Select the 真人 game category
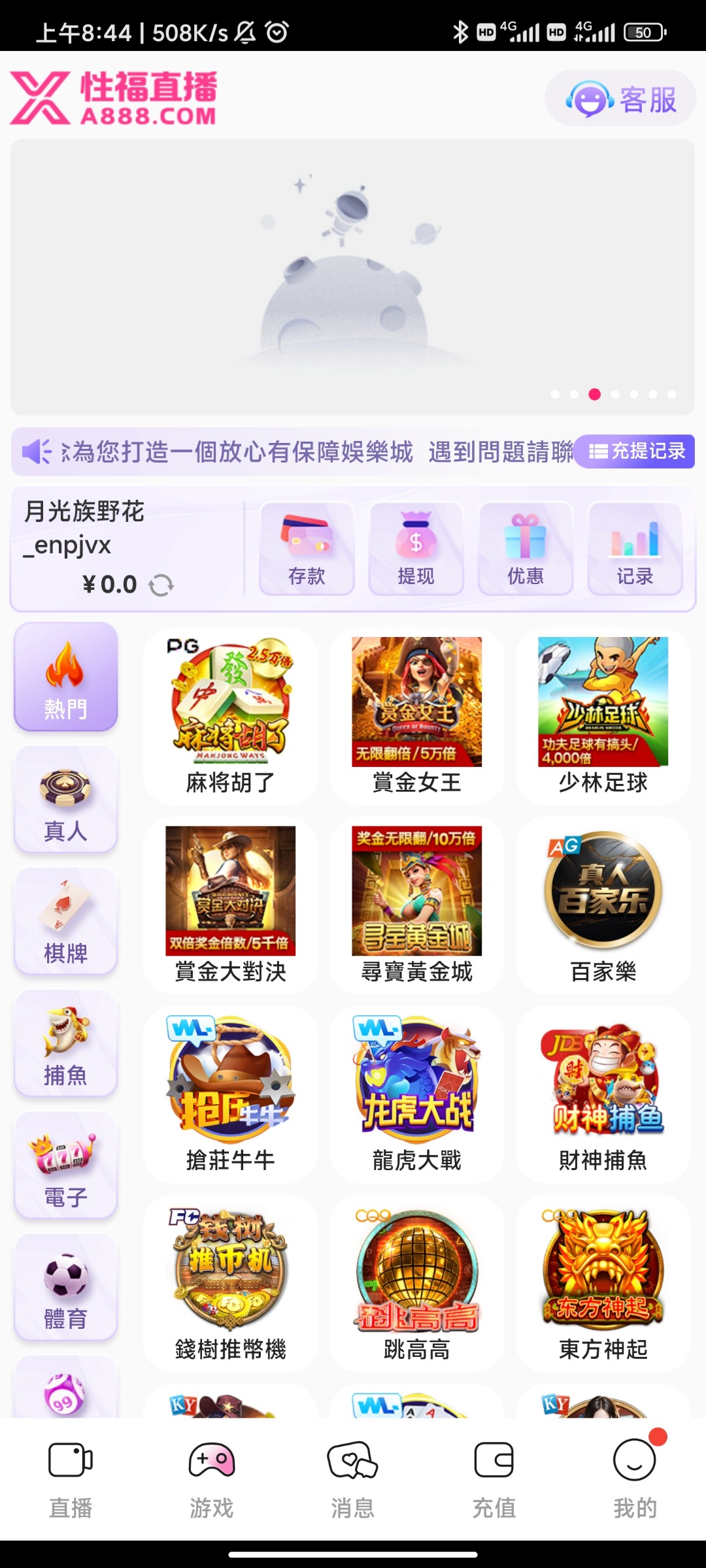The image size is (706, 1568). pos(65,800)
